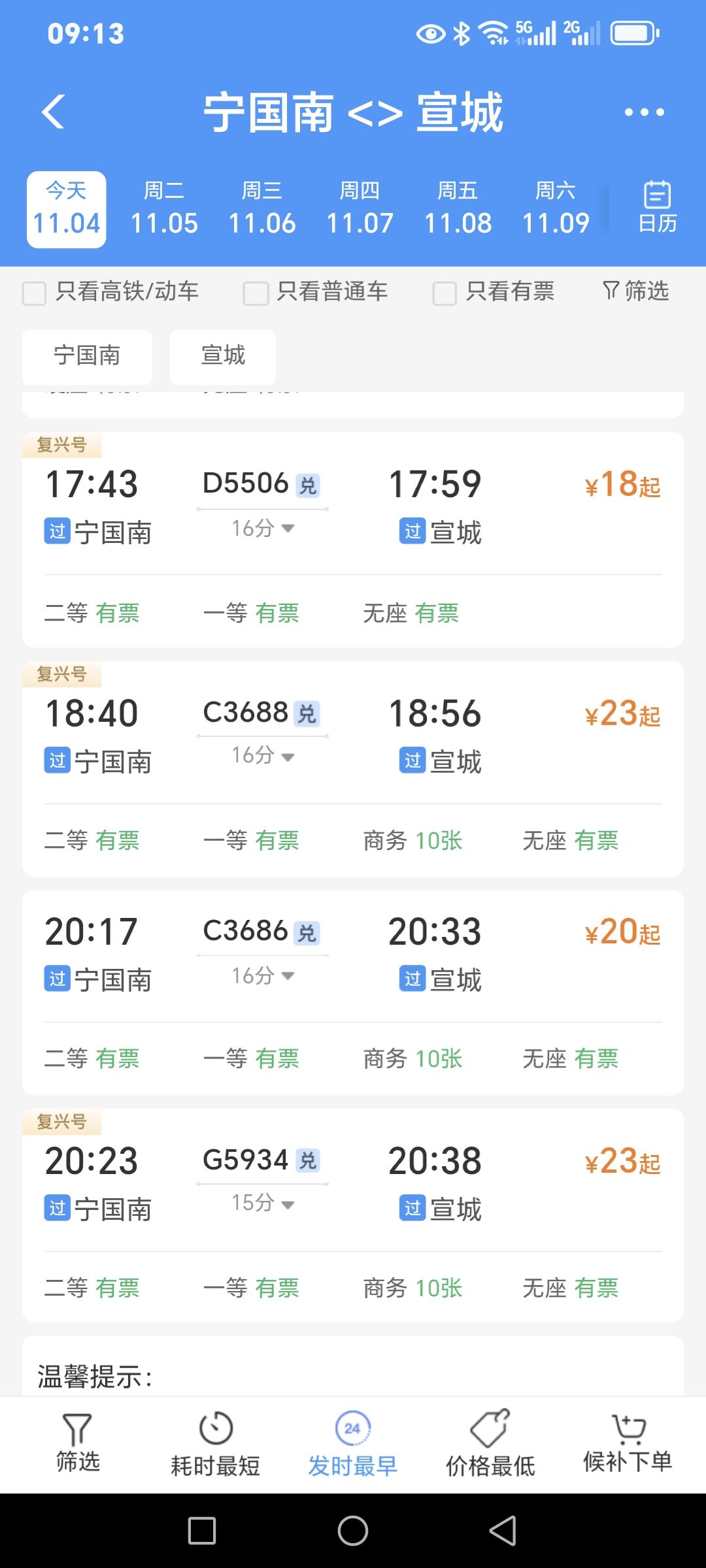Image resolution: width=706 pixels, height=1568 pixels.
Task: Open train D5506 departing 17:43
Action: [x=353, y=540]
